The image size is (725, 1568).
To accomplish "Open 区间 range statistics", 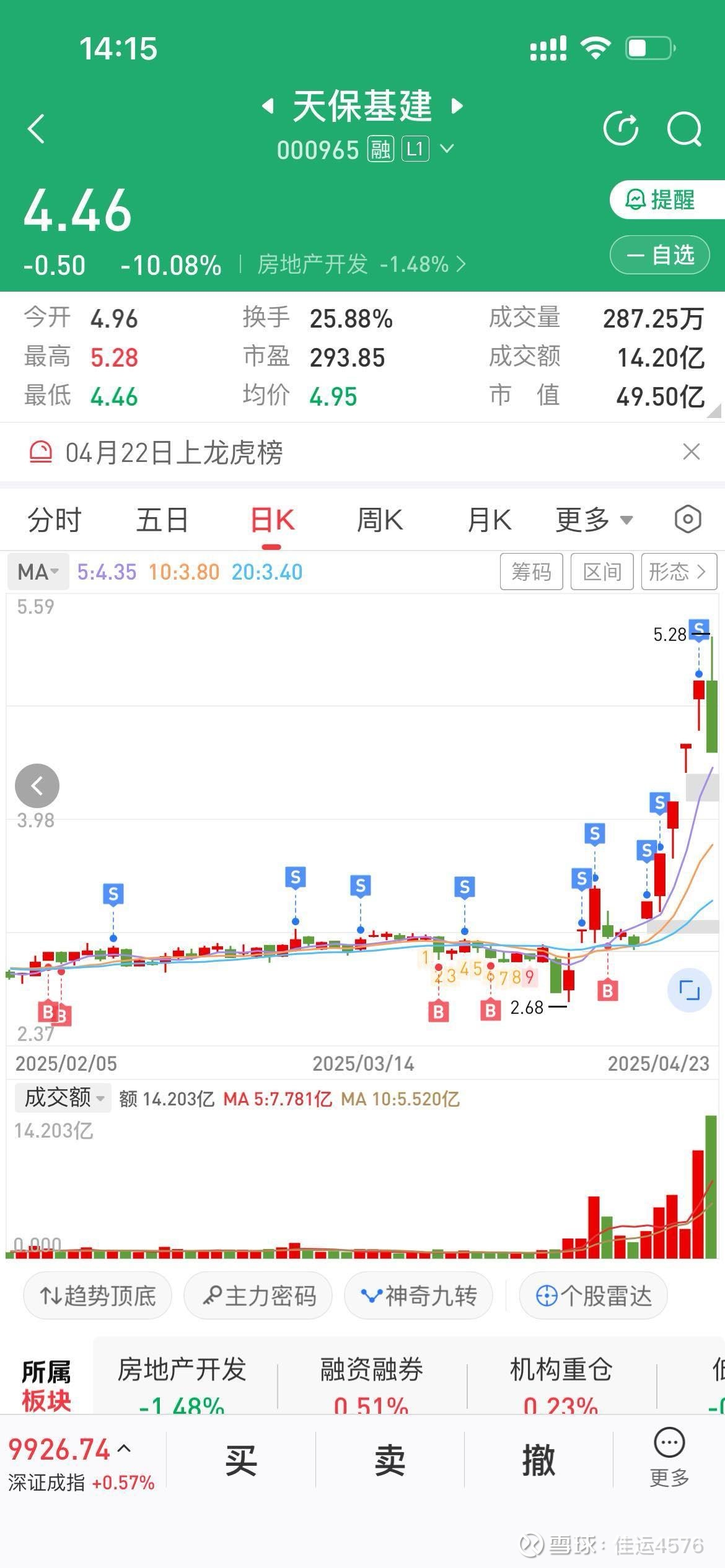I will point(602,572).
